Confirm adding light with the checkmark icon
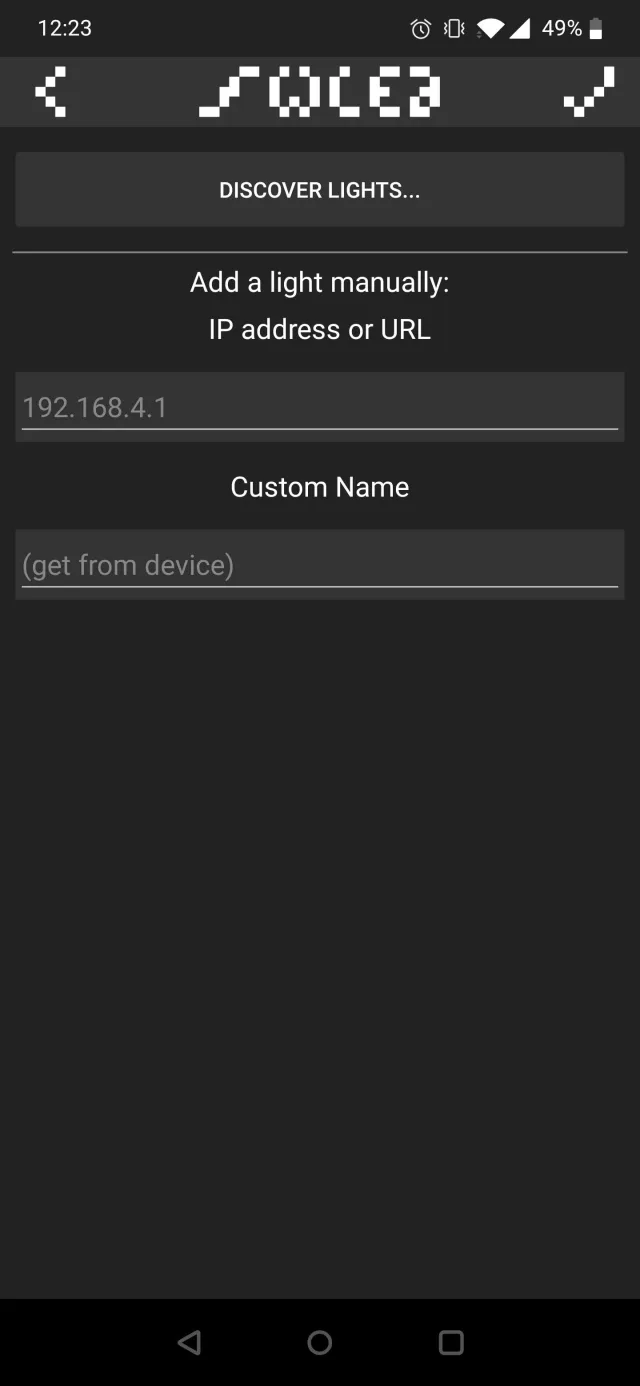The width and height of the screenshot is (640, 1386). coord(588,92)
